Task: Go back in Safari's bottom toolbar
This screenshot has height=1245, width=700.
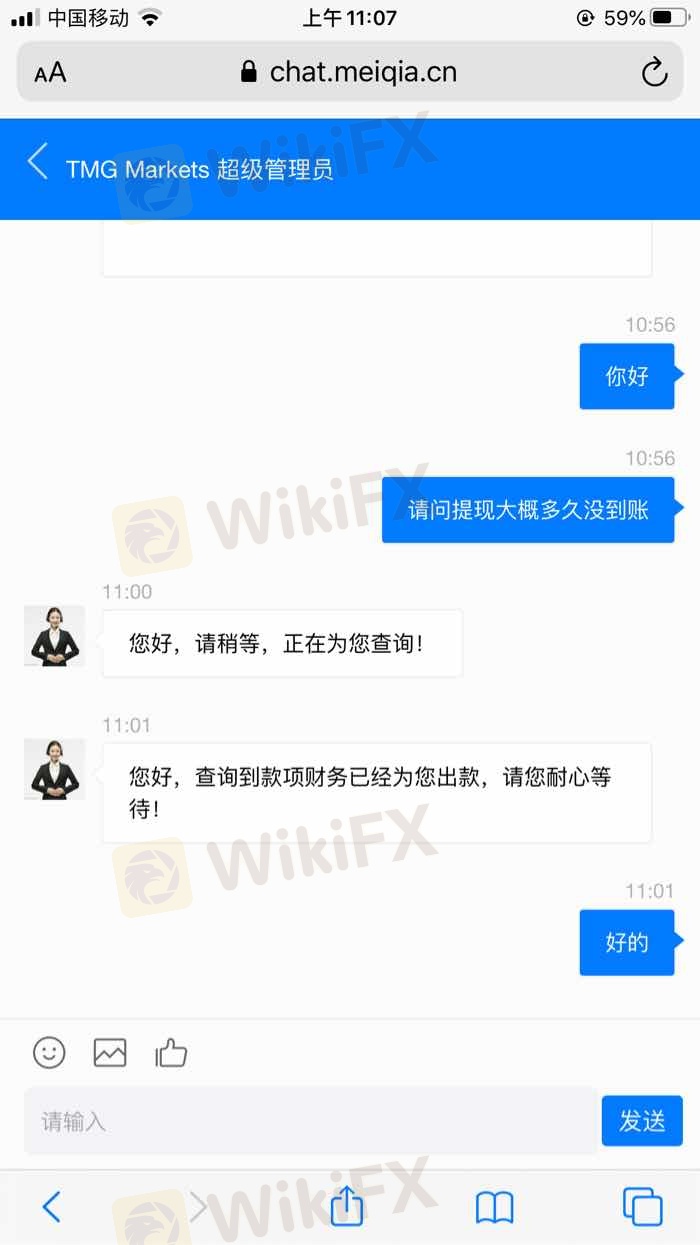Action: [52, 1207]
